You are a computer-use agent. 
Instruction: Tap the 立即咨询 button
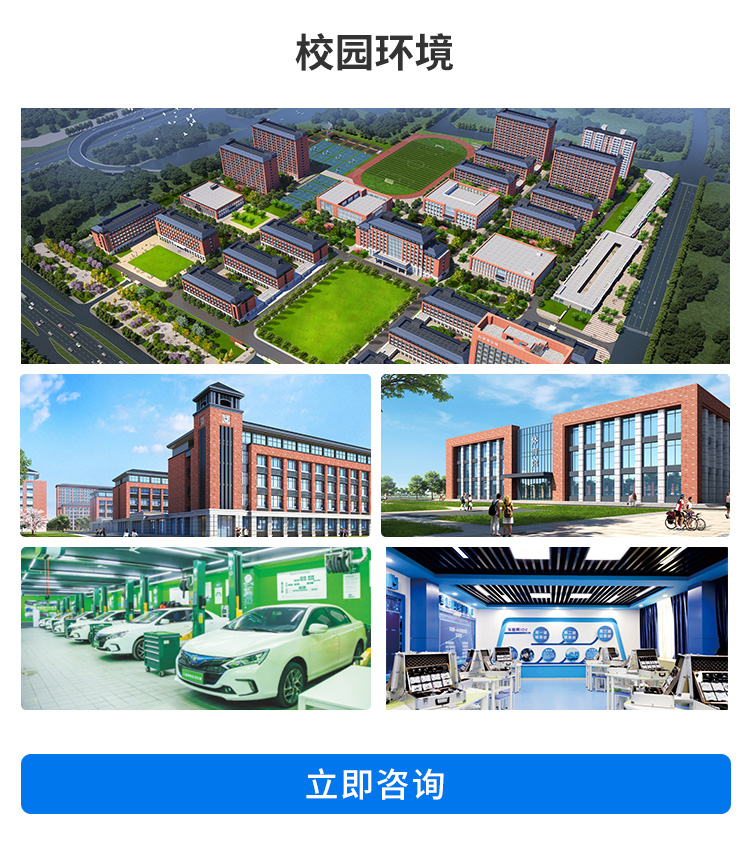pyautogui.click(x=375, y=784)
